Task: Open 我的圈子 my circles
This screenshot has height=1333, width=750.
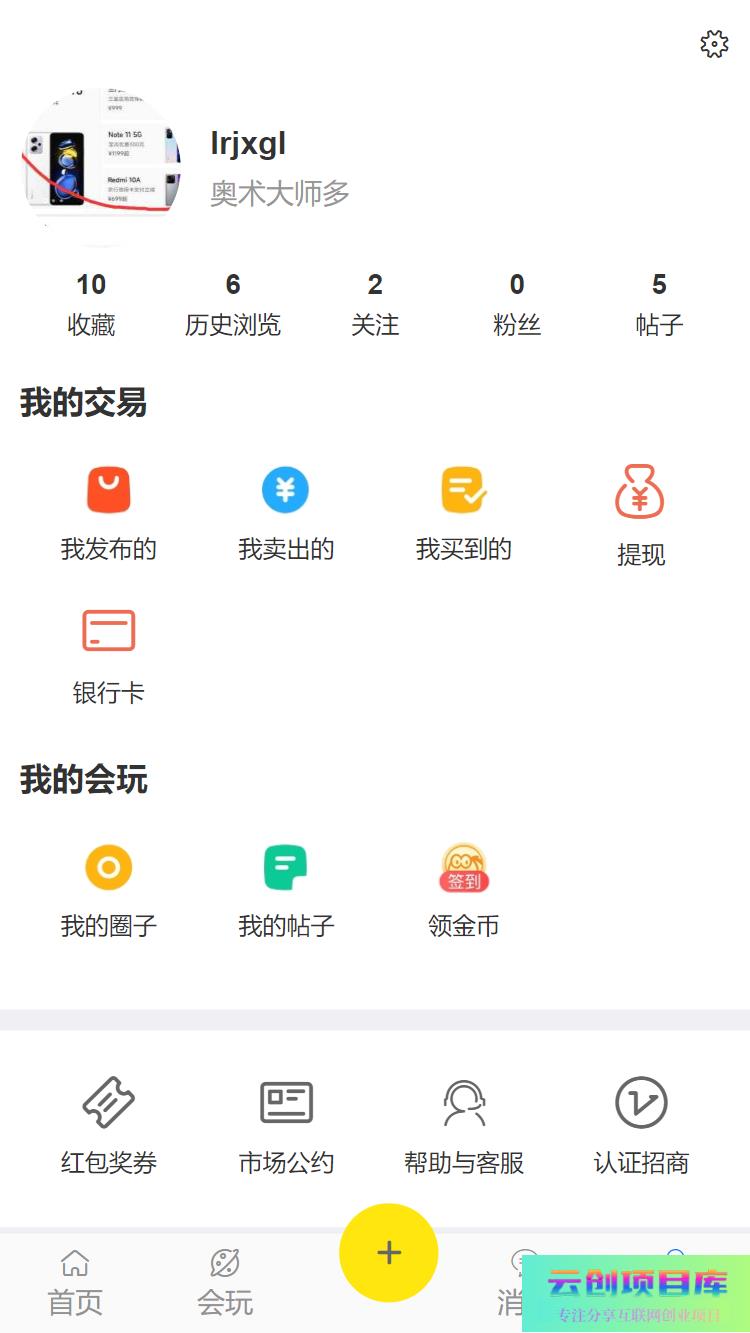Action: [x=108, y=890]
